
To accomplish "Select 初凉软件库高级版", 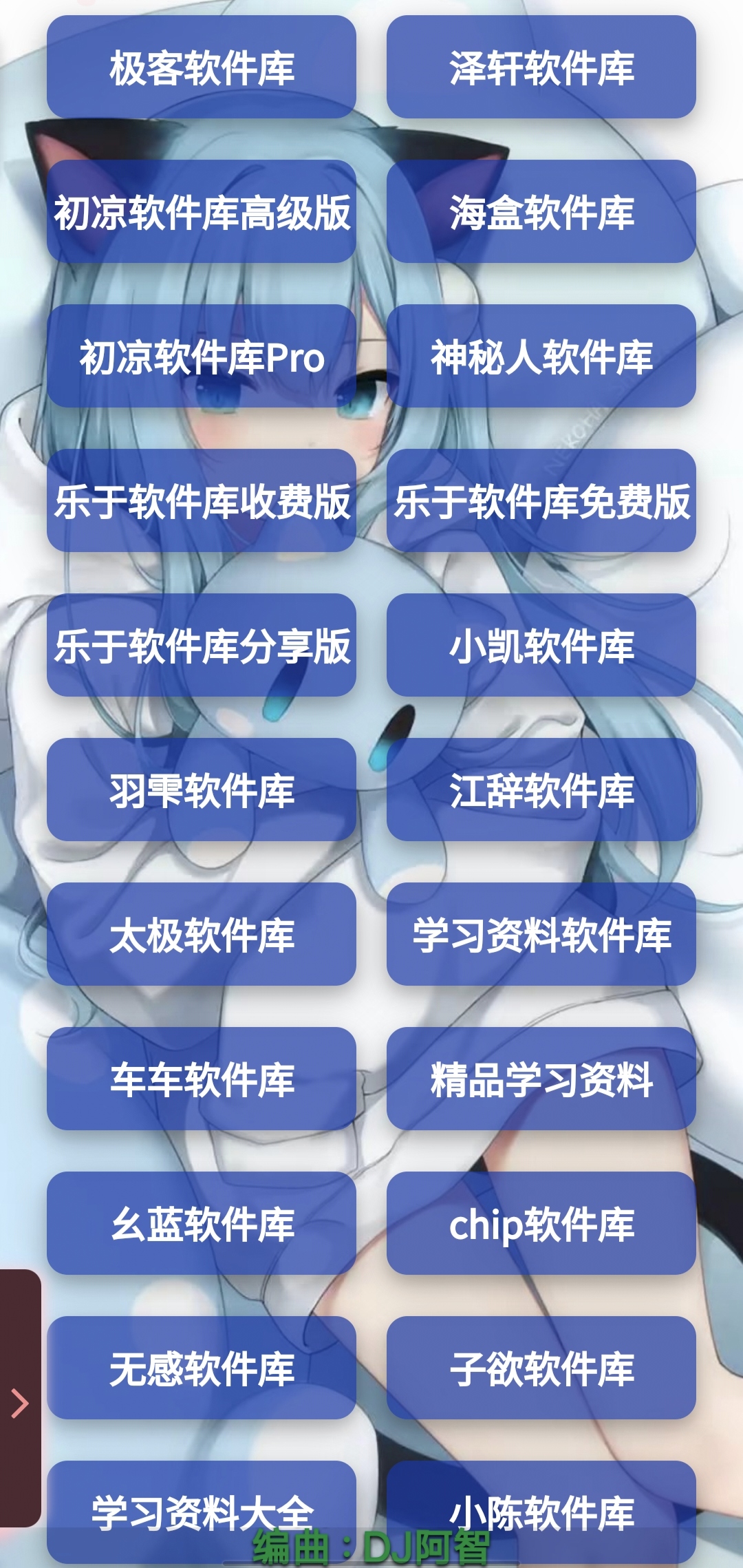I will pos(201,211).
